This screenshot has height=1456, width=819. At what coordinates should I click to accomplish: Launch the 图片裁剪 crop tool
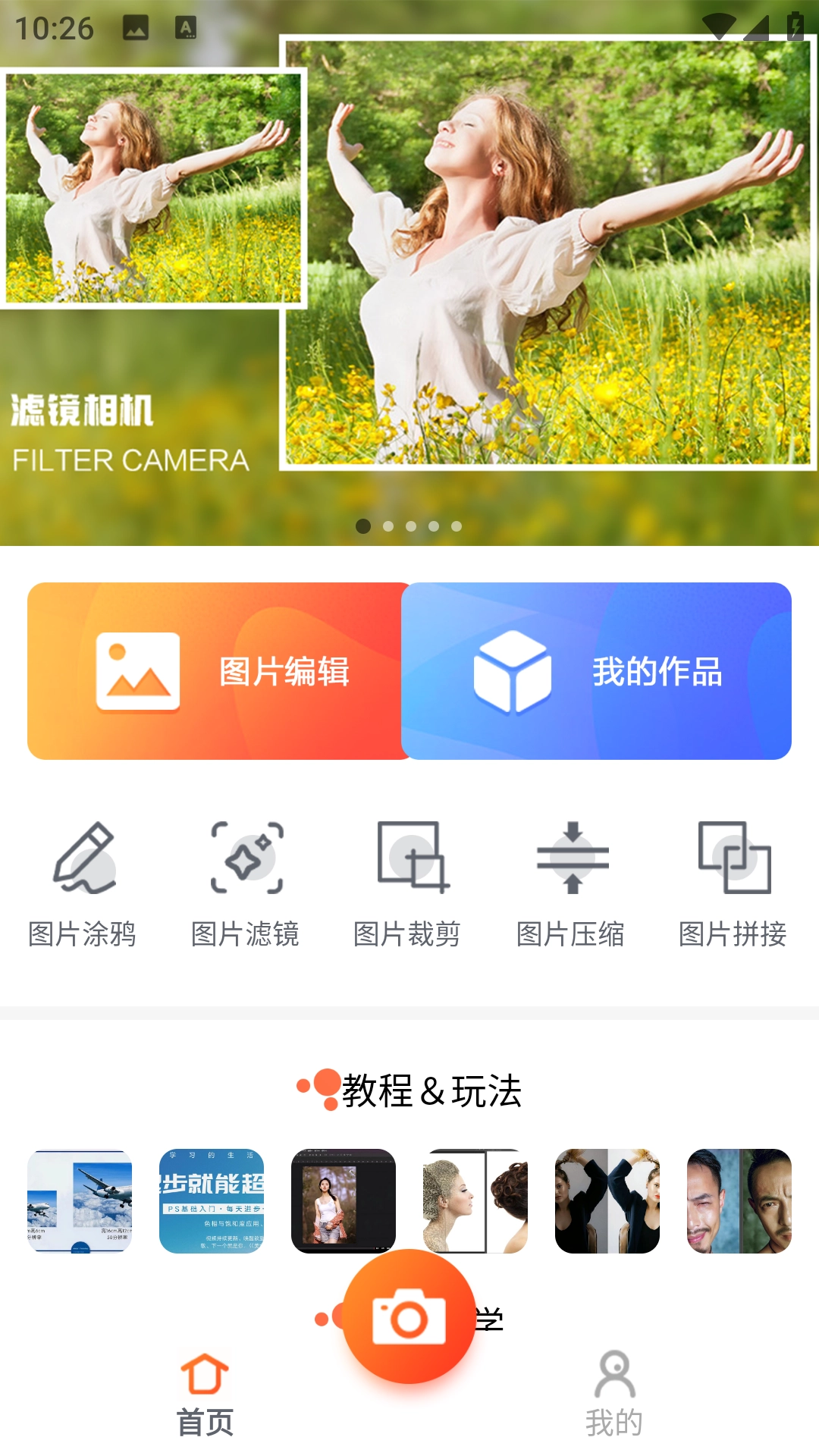click(x=408, y=884)
